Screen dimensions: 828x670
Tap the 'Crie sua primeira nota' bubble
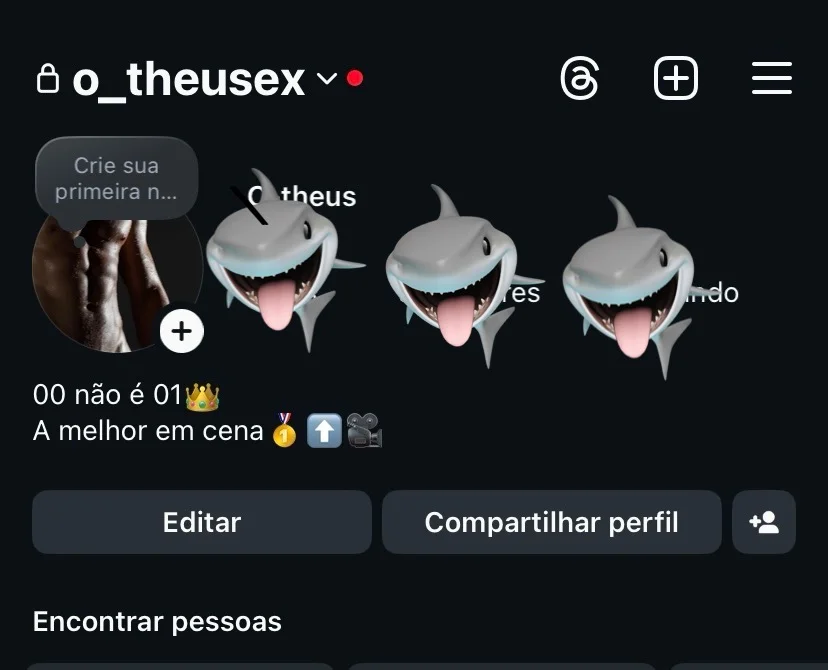pos(116,178)
